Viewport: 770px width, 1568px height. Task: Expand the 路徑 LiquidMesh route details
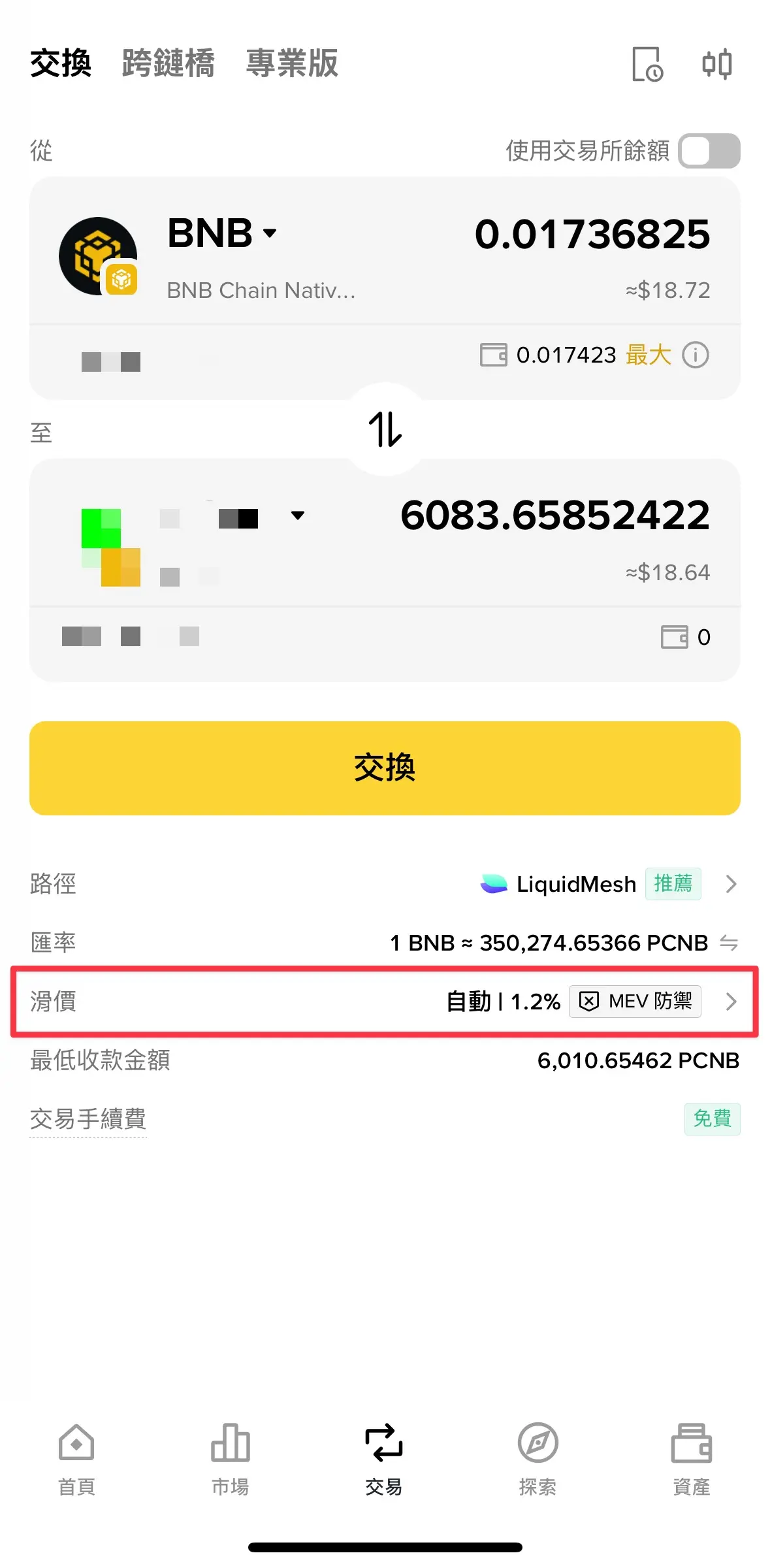(731, 884)
